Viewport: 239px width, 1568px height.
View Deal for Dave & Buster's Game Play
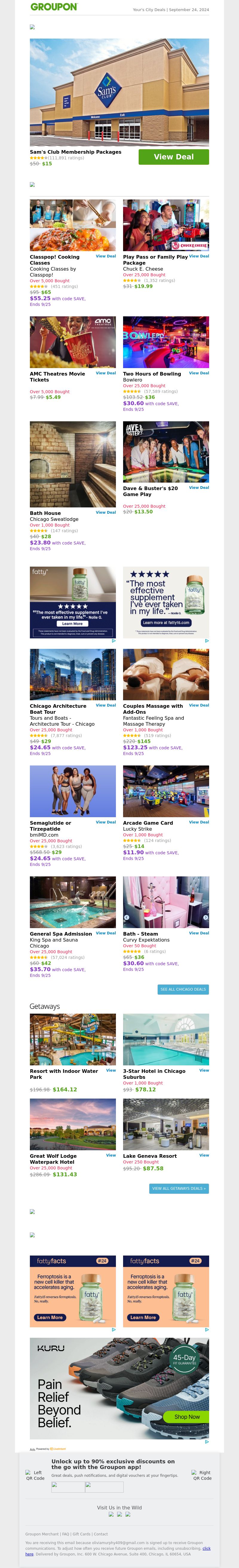click(x=199, y=488)
